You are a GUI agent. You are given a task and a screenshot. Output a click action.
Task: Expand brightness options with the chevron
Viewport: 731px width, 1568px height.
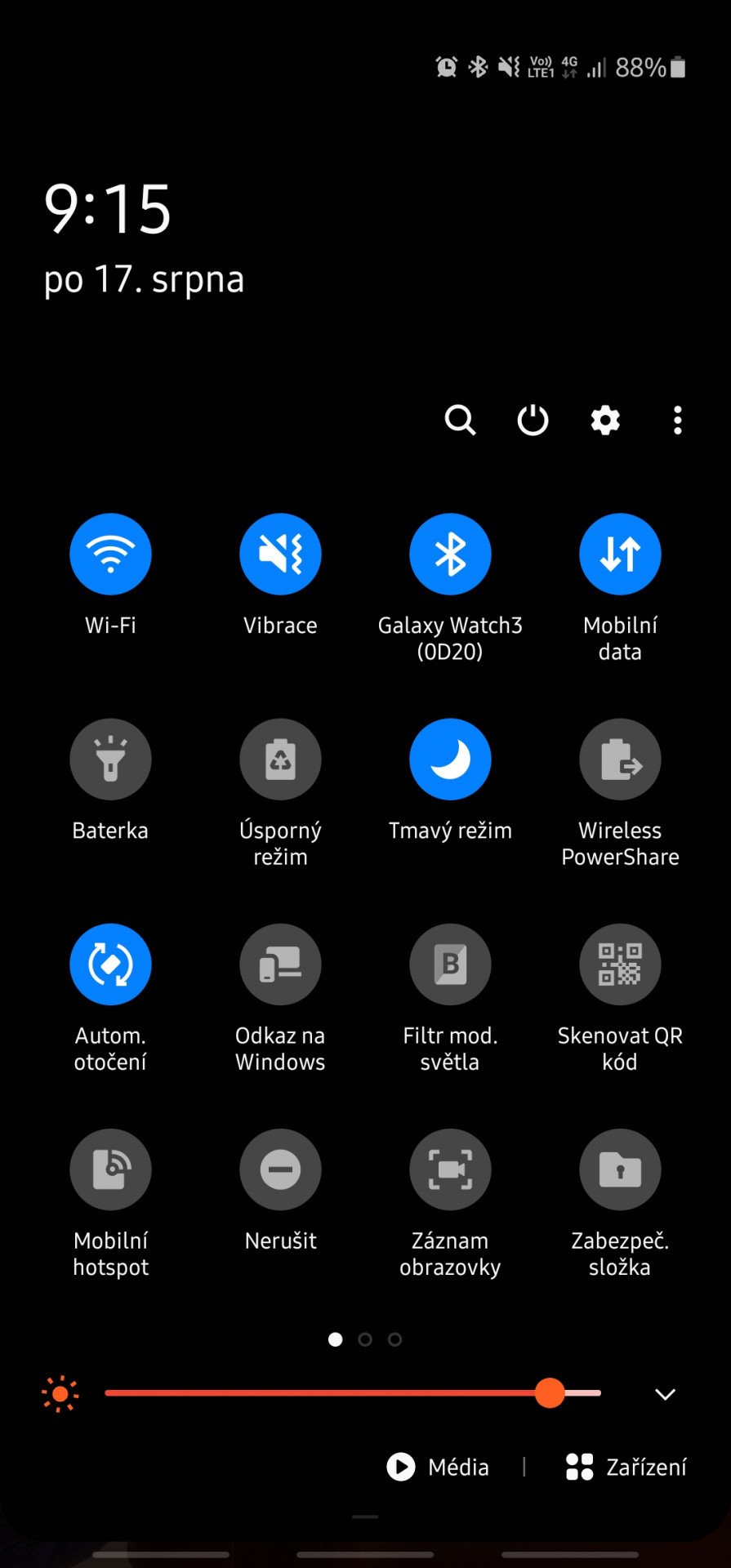(x=665, y=1394)
